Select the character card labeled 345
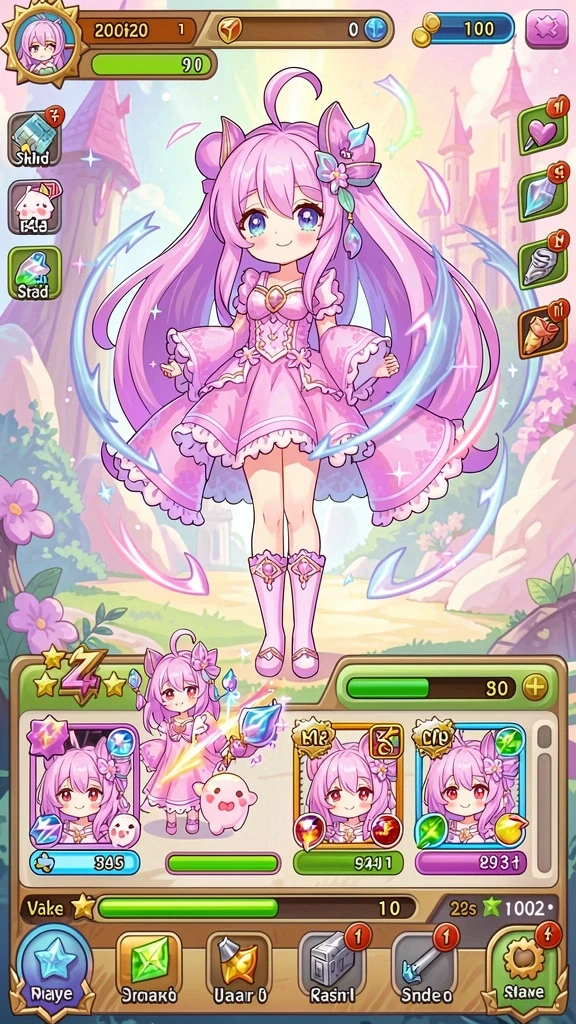 [84, 797]
